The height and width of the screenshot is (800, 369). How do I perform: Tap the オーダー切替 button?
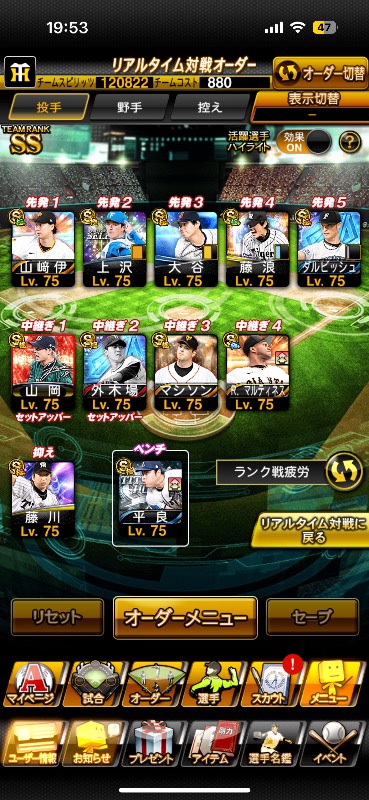[x=320, y=73]
